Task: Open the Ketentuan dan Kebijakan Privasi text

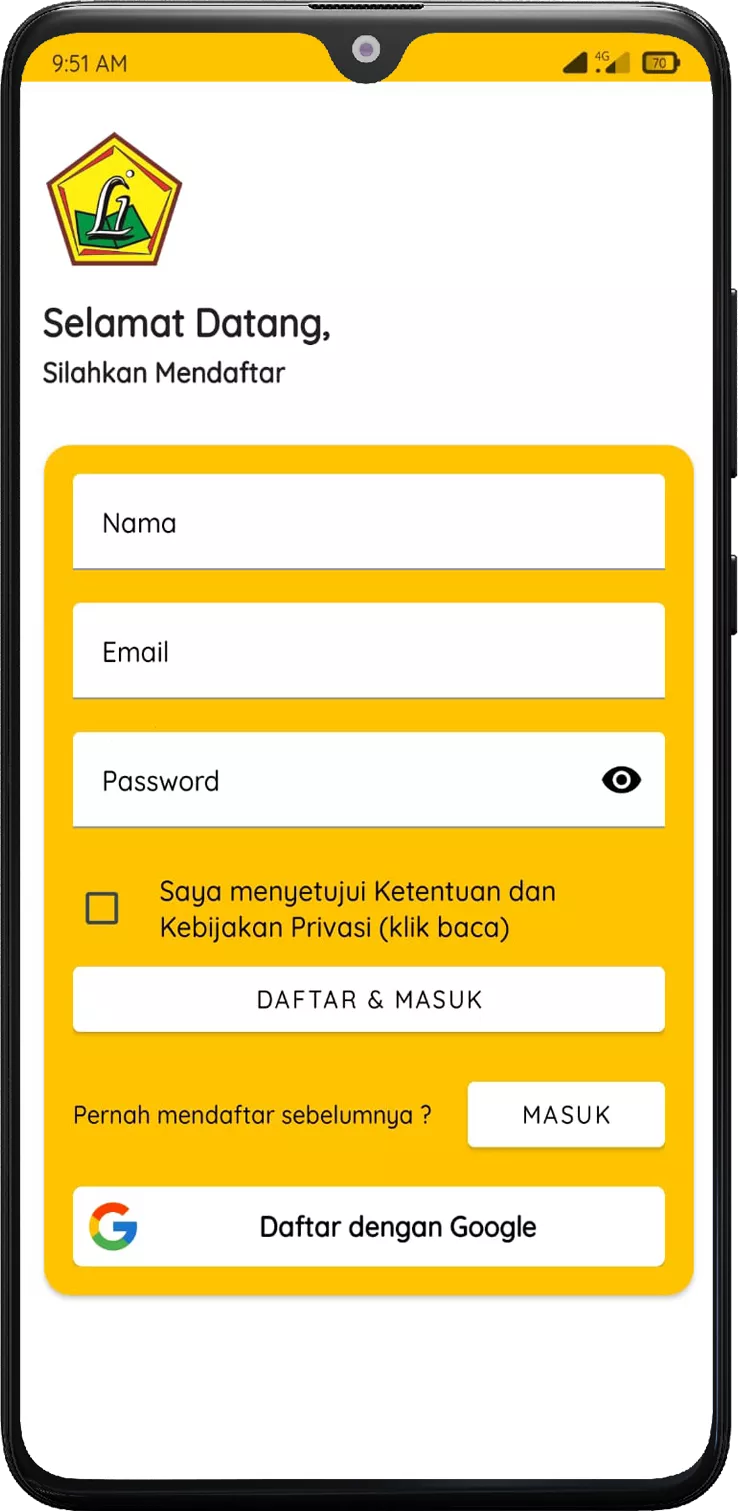Action: [357, 909]
